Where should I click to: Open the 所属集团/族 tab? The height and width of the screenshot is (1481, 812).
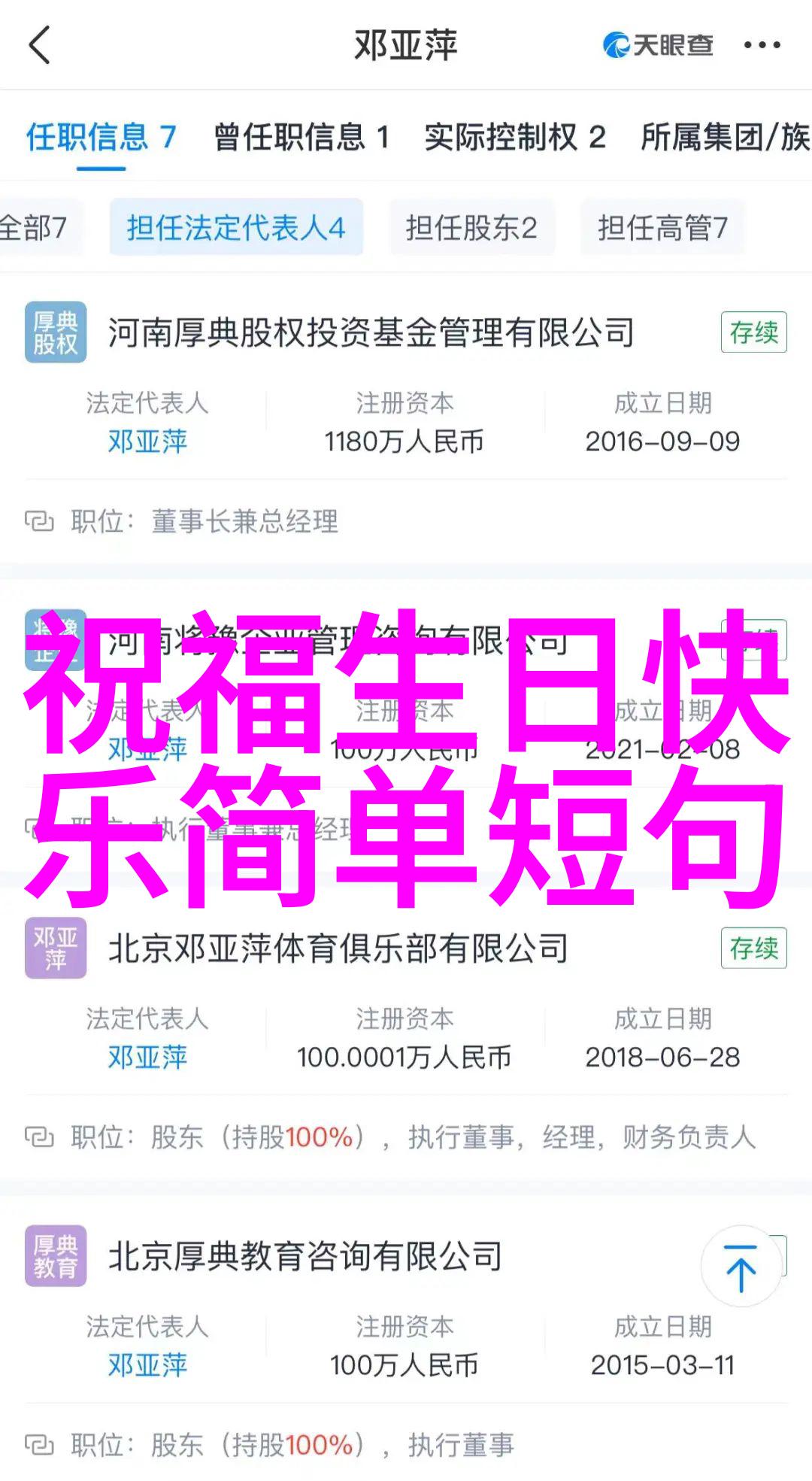click(724, 138)
